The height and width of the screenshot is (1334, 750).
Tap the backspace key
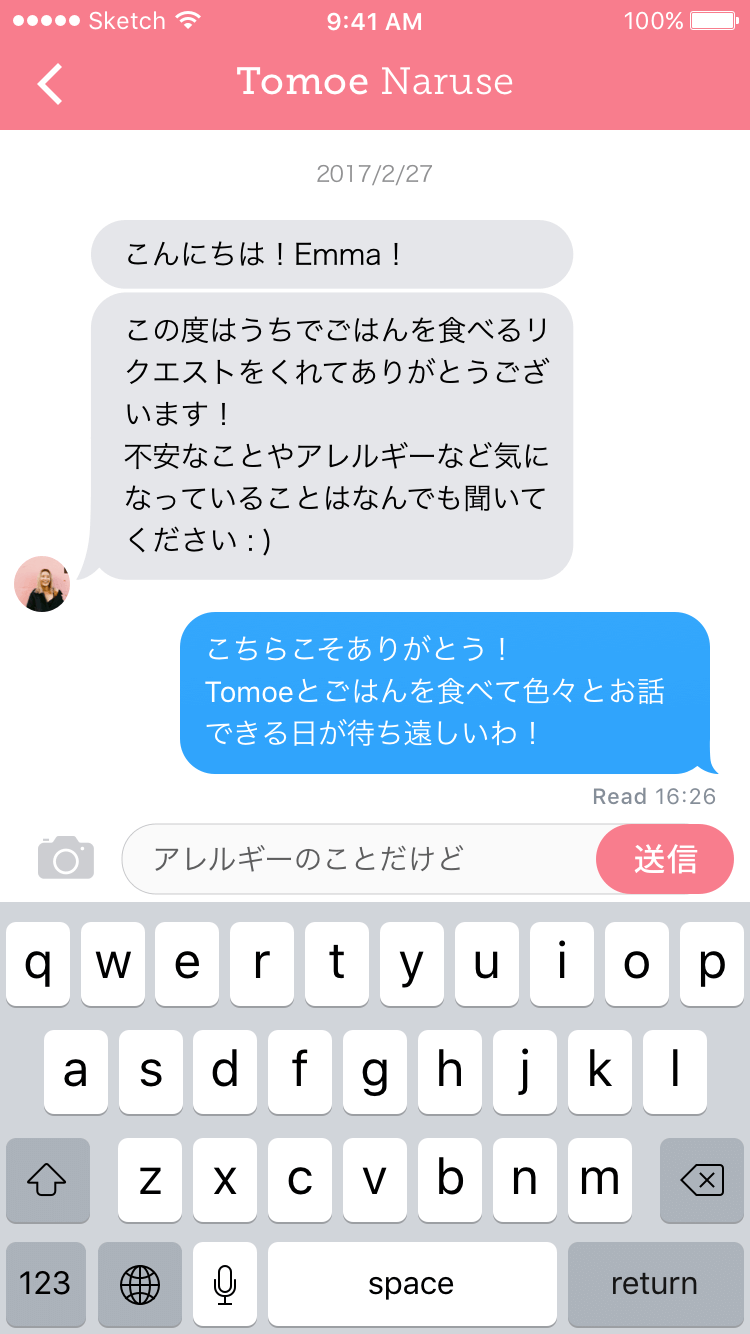[701, 1181]
